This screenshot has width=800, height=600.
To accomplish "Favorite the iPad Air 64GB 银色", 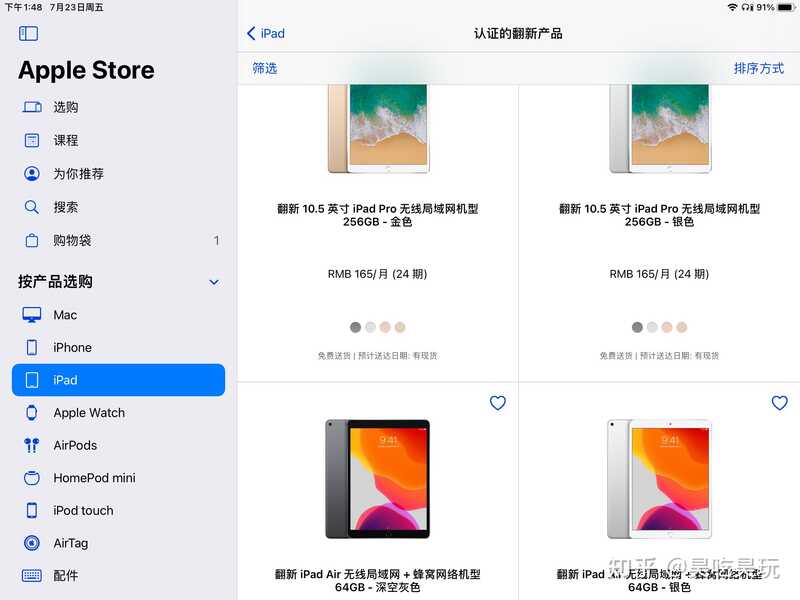I will coord(780,403).
